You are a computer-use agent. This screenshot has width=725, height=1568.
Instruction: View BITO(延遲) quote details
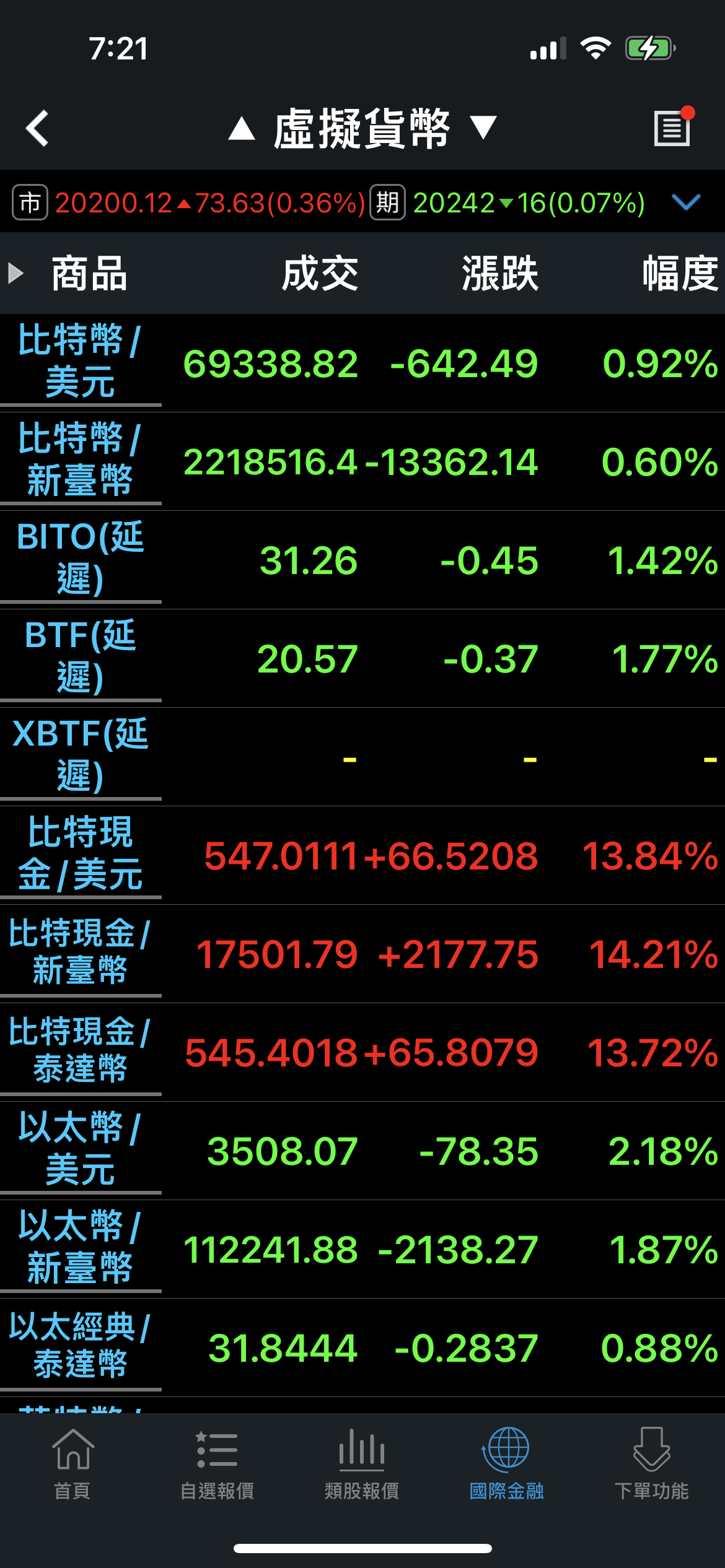(362, 560)
